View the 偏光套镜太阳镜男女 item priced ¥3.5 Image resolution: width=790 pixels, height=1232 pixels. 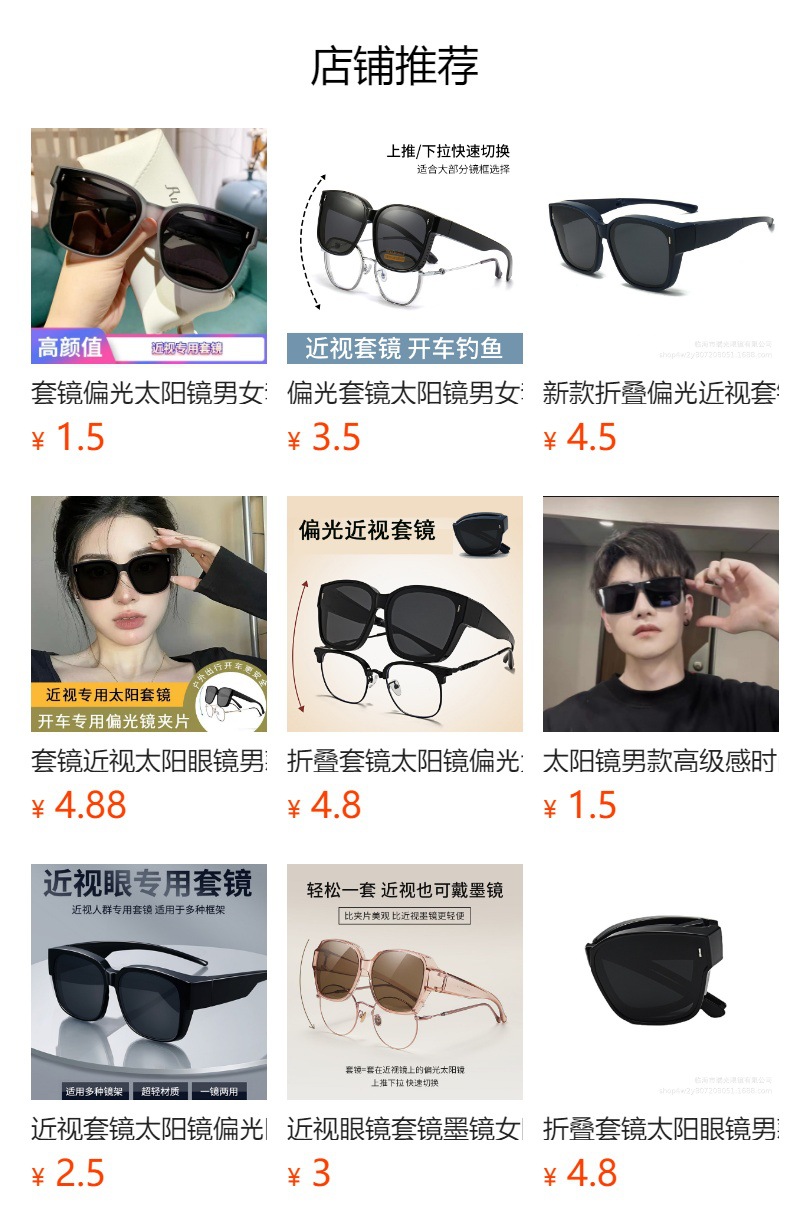[405, 292]
